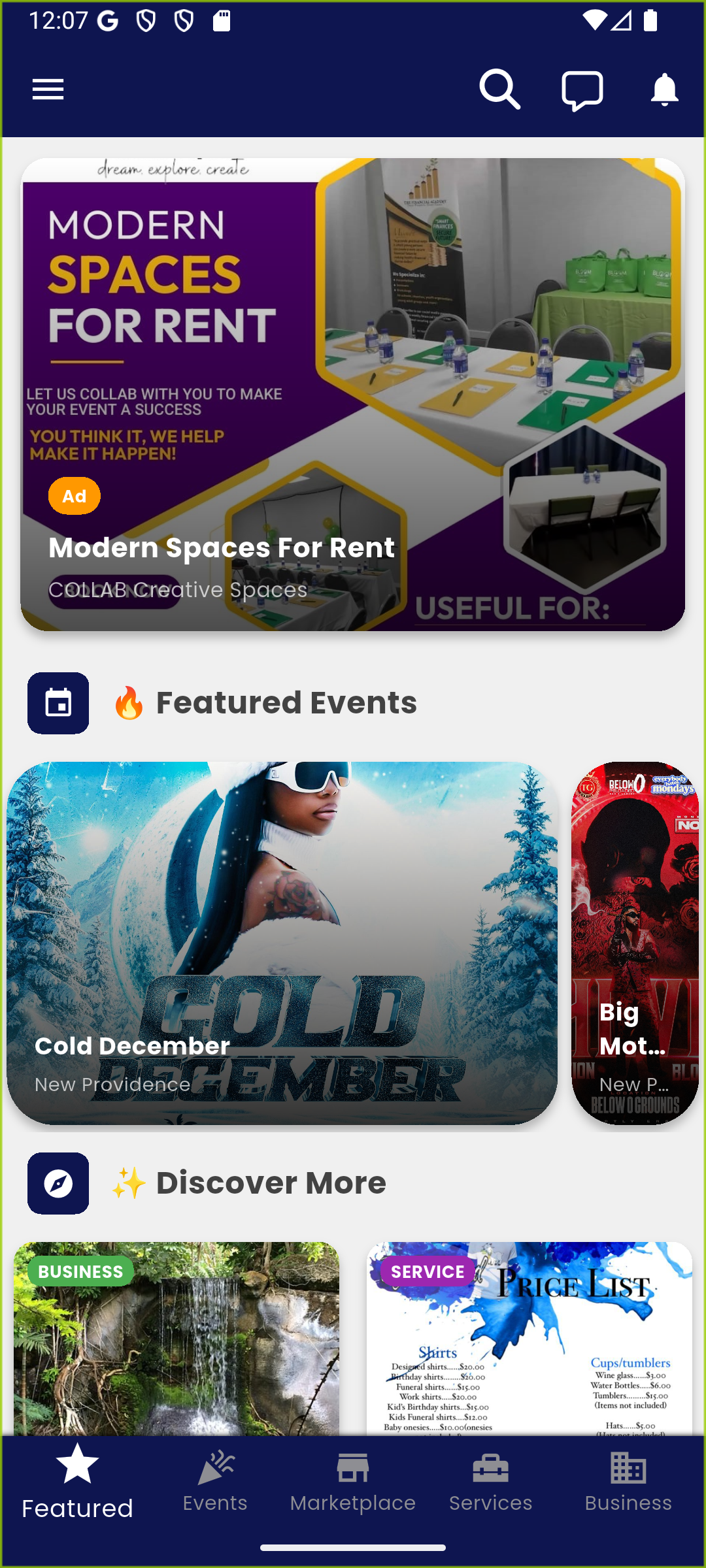706x1568 pixels.
Task: Open the Cold December event card
Action: (x=282, y=943)
